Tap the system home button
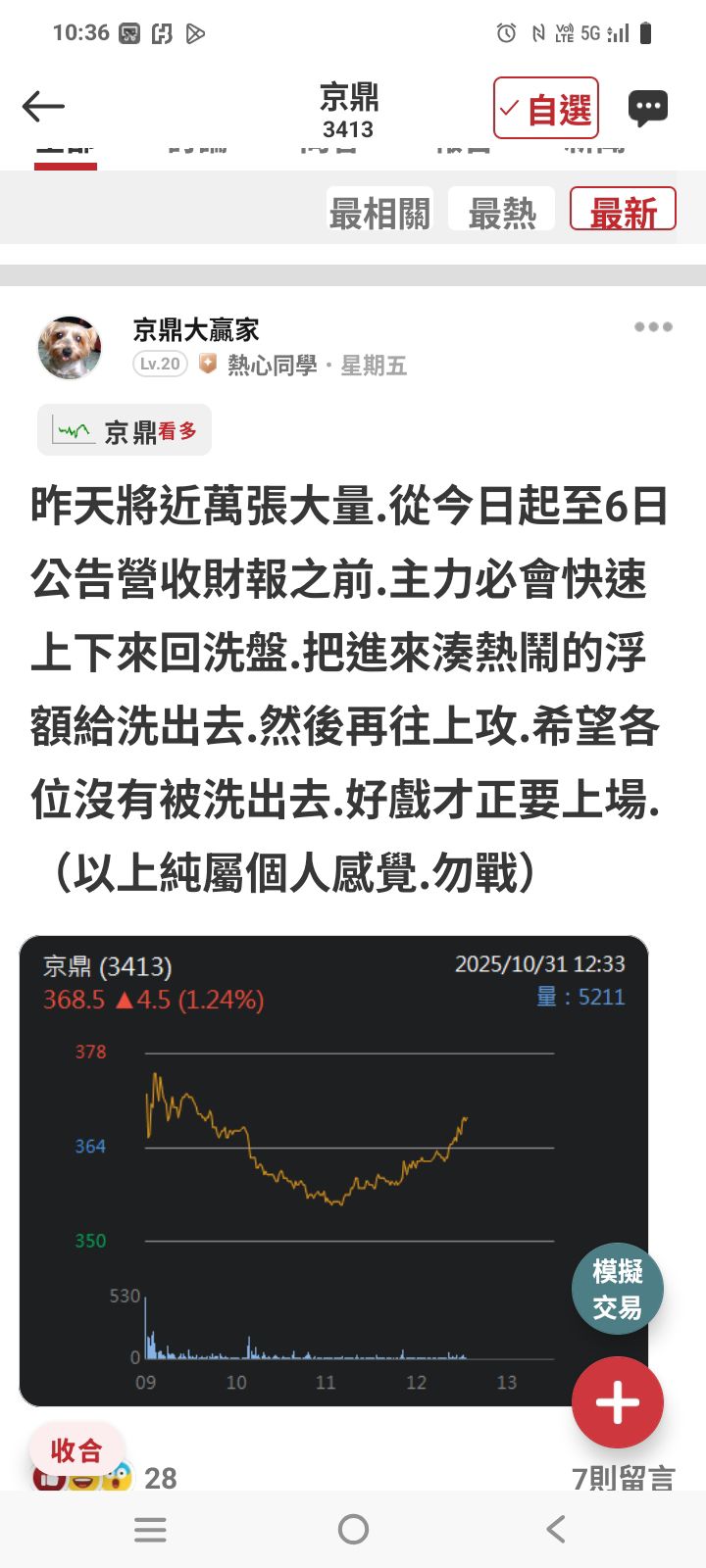This screenshot has width=706, height=1568. 353,1529
